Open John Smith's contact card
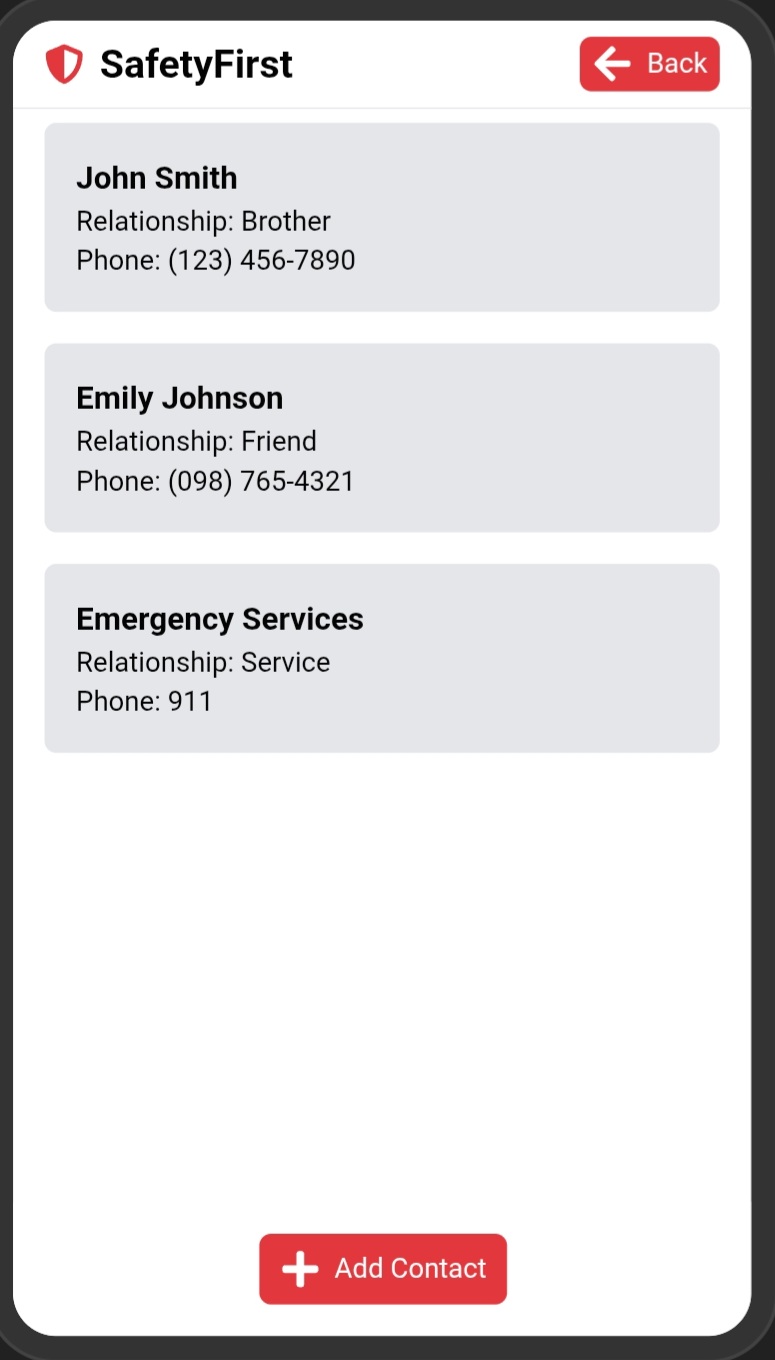Viewport: 775px width, 1360px height. click(x=381, y=217)
